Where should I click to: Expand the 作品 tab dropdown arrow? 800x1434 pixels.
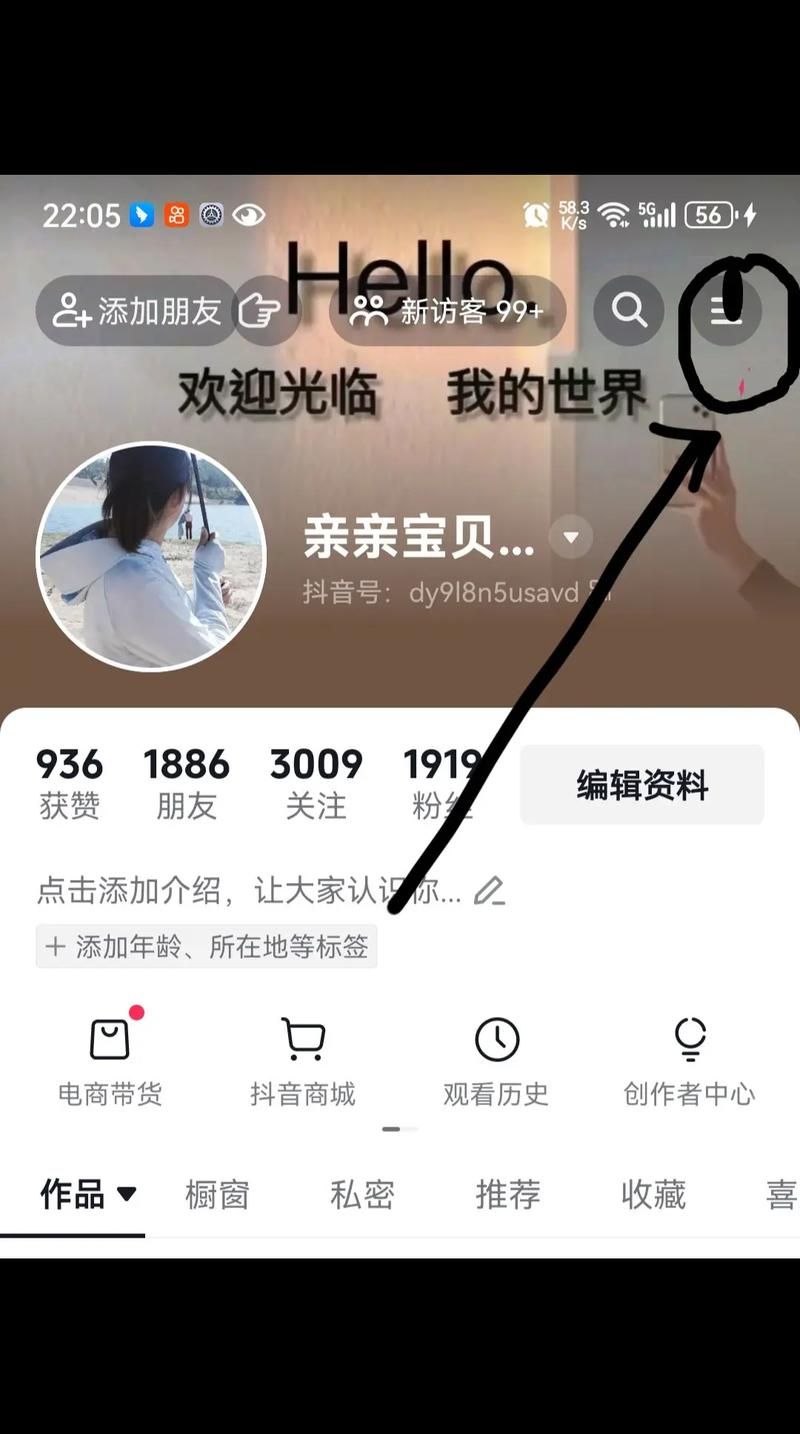[x=129, y=1197]
